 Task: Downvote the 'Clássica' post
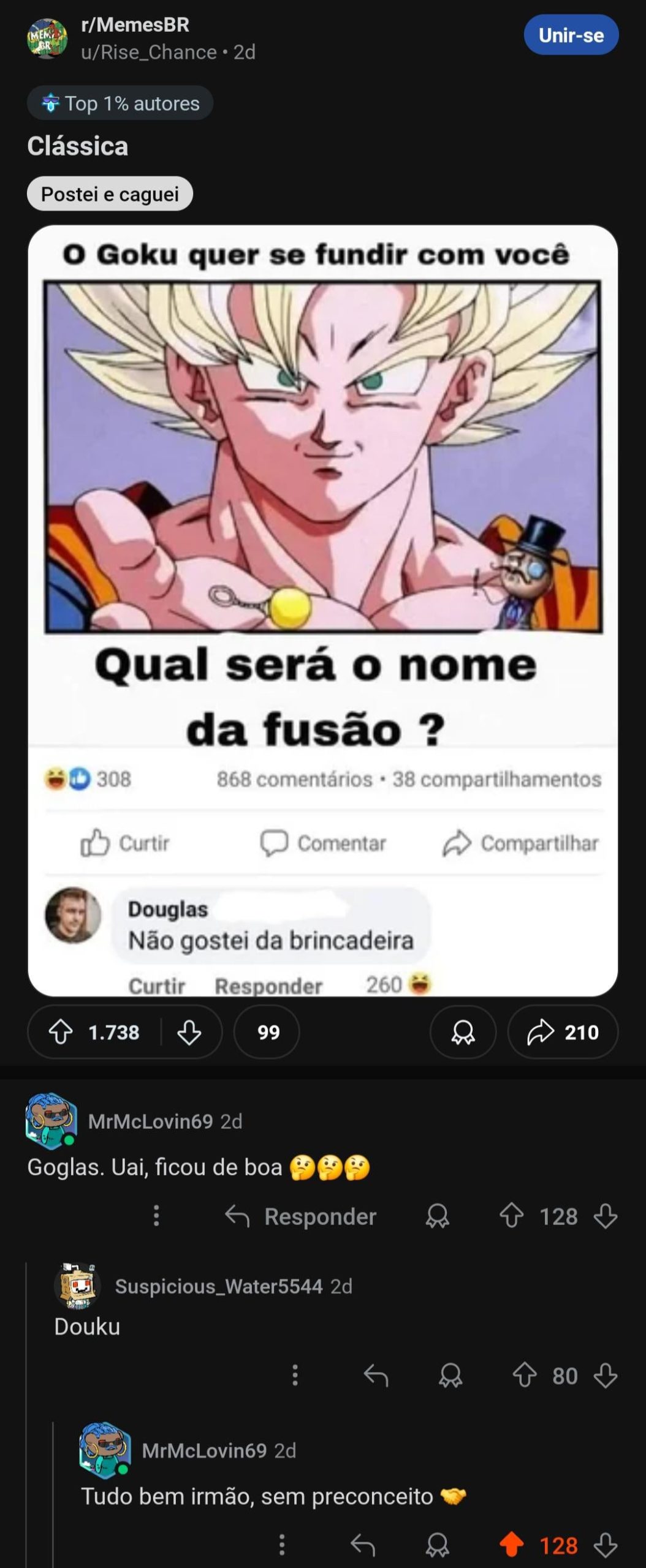[189, 1032]
